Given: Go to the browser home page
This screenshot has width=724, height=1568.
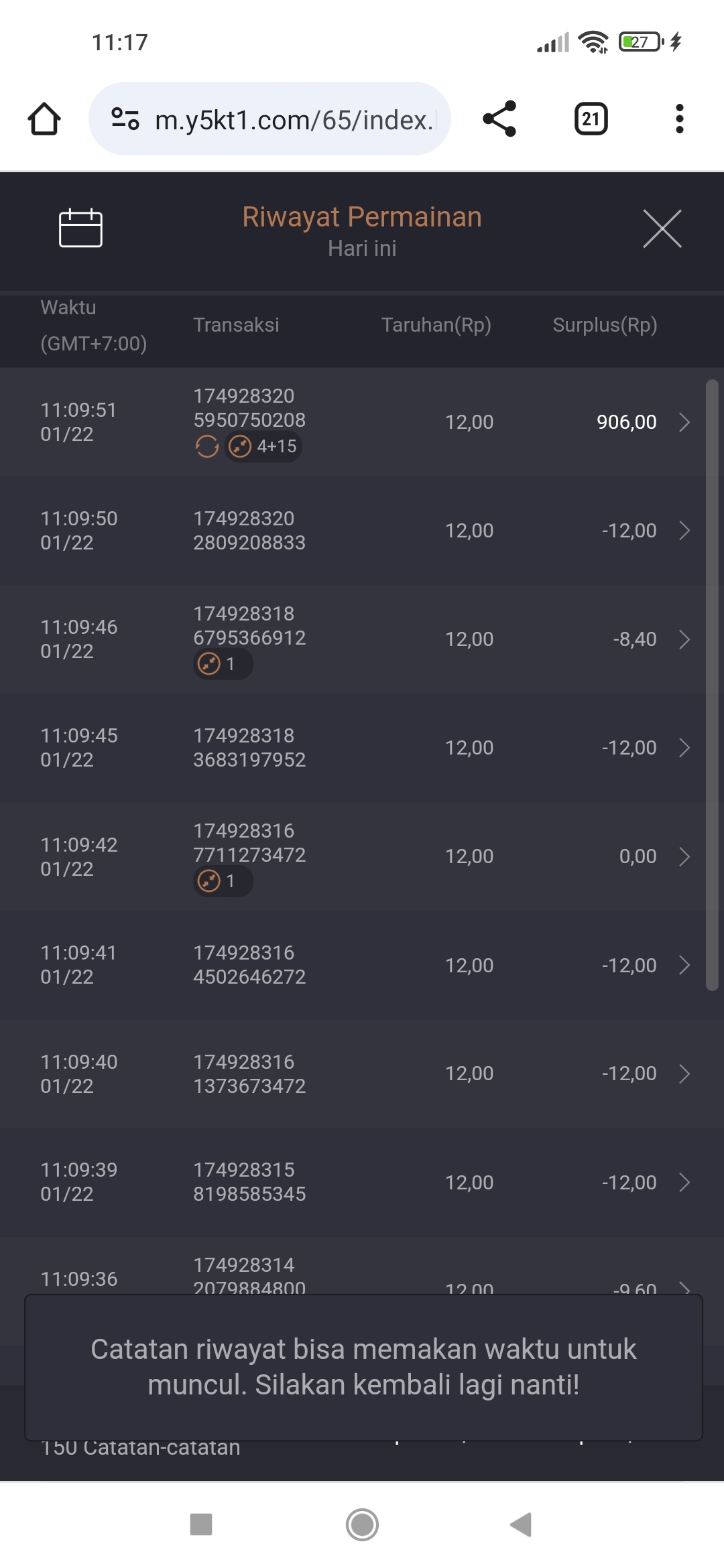Looking at the screenshot, I should (x=44, y=119).
